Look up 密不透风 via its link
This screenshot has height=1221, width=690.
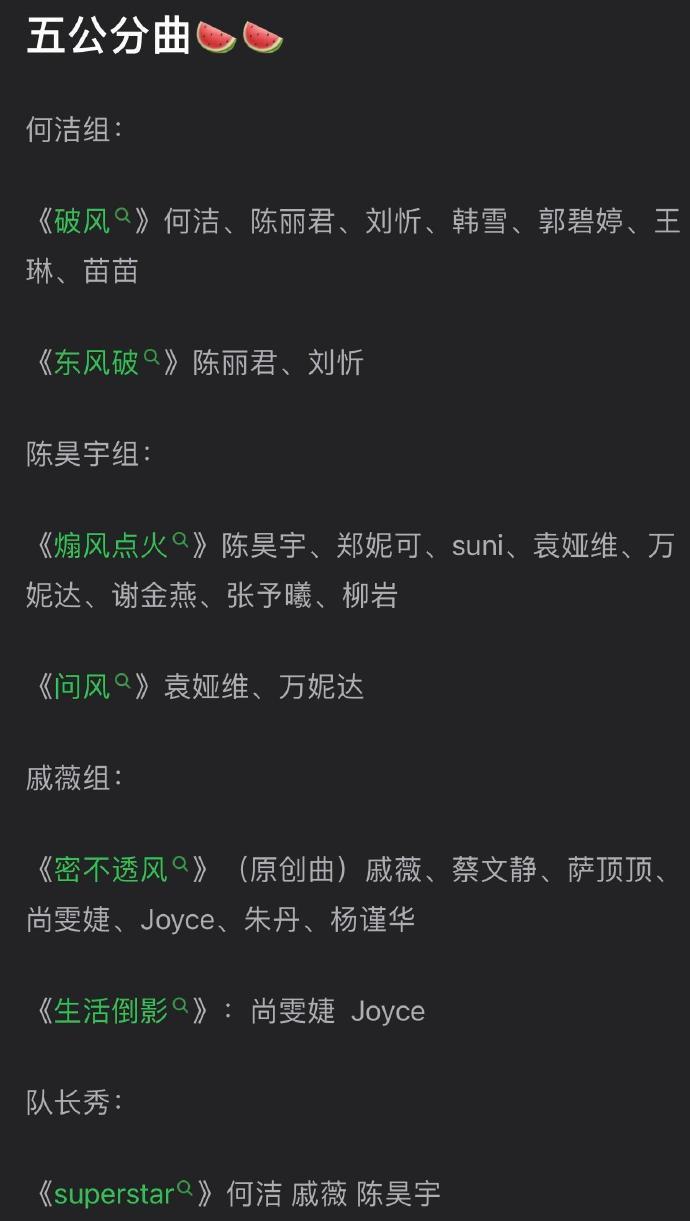pos(120,870)
